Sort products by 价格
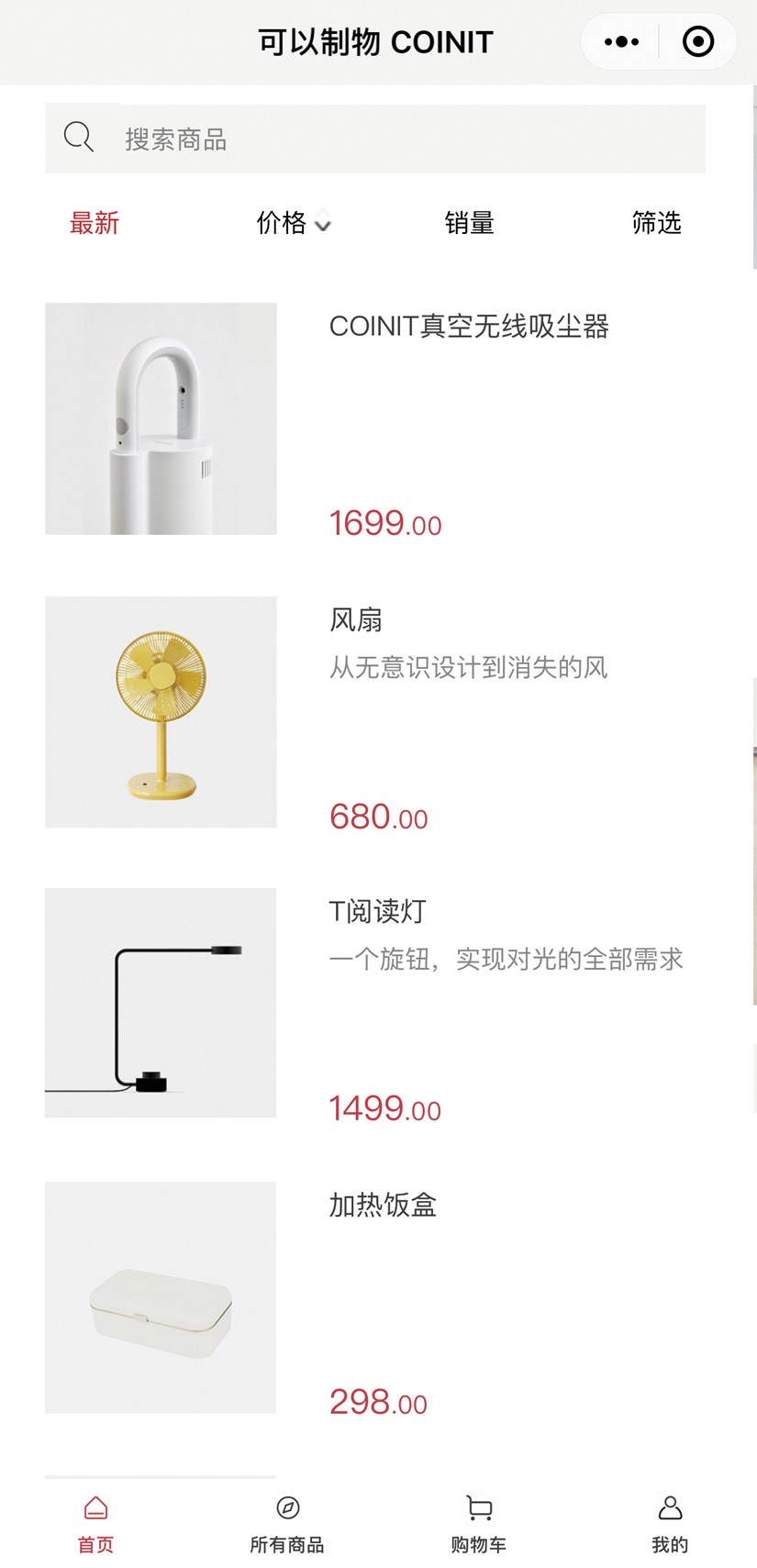757x1568 pixels. pyautogui.click(x=292, y=223)
